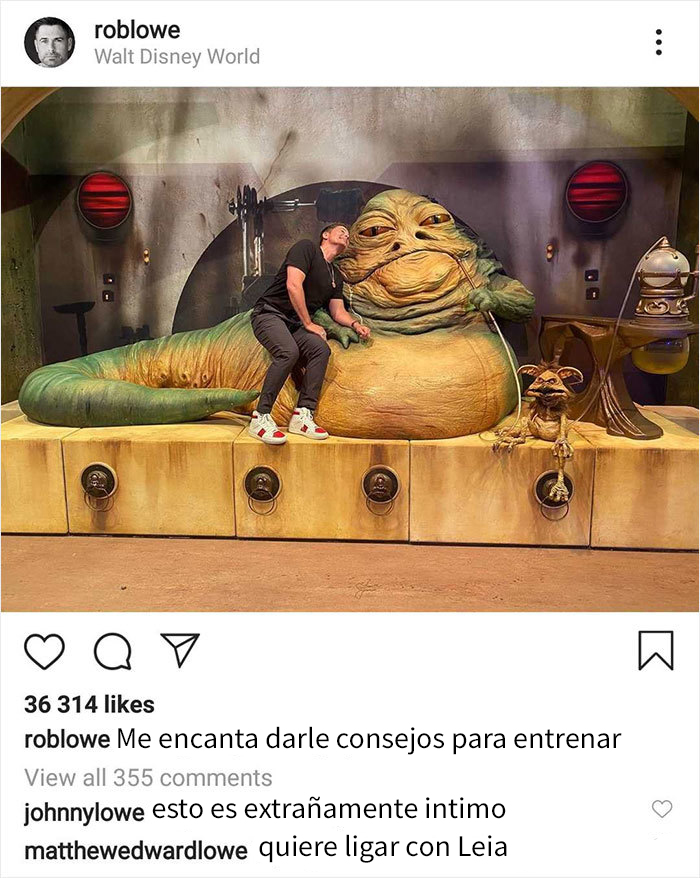The height and width of the screenshot is (878, 700).
Task: Open the Walt Disney World location
Action: pos(176,57)
